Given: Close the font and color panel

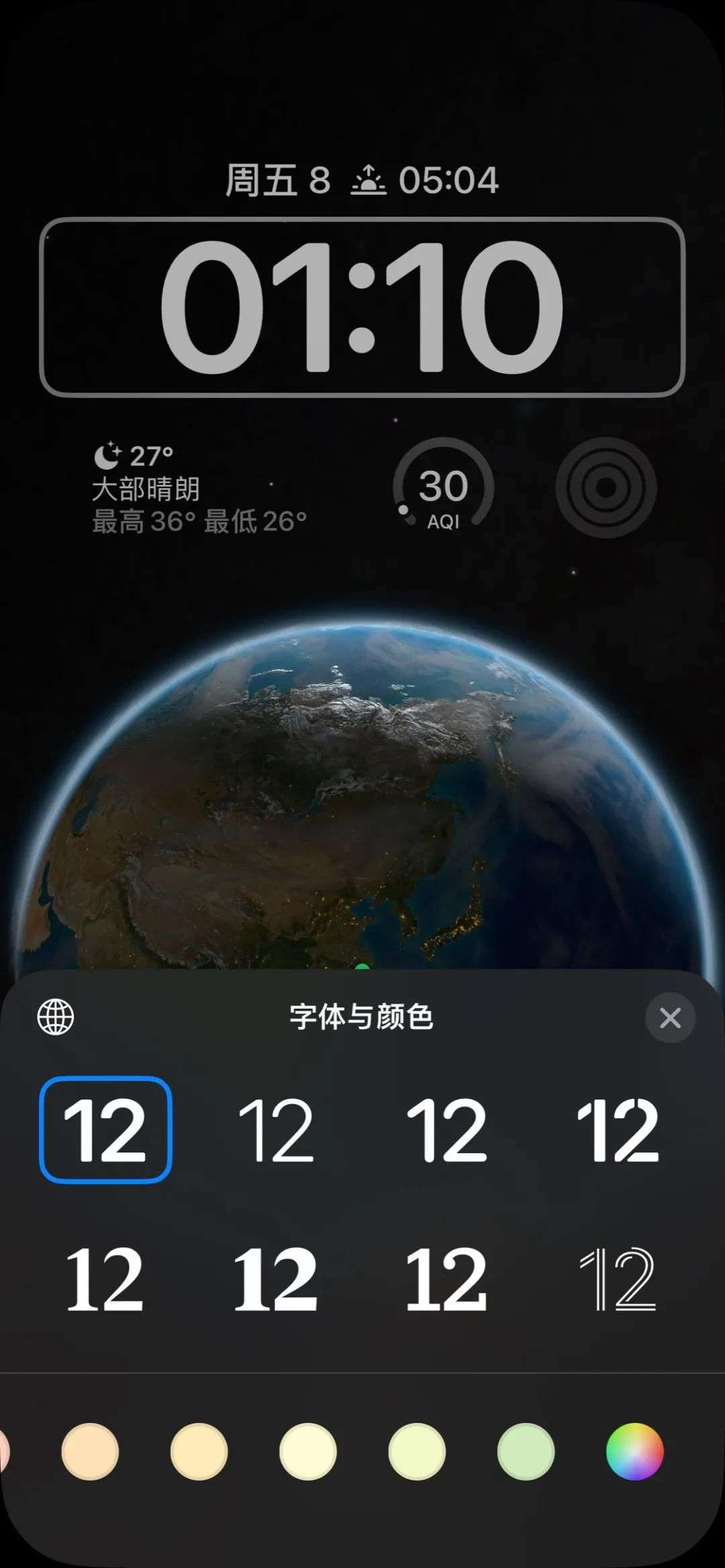Looking at the screenshot, I should pyautogui.click(x=669, y=1019).
